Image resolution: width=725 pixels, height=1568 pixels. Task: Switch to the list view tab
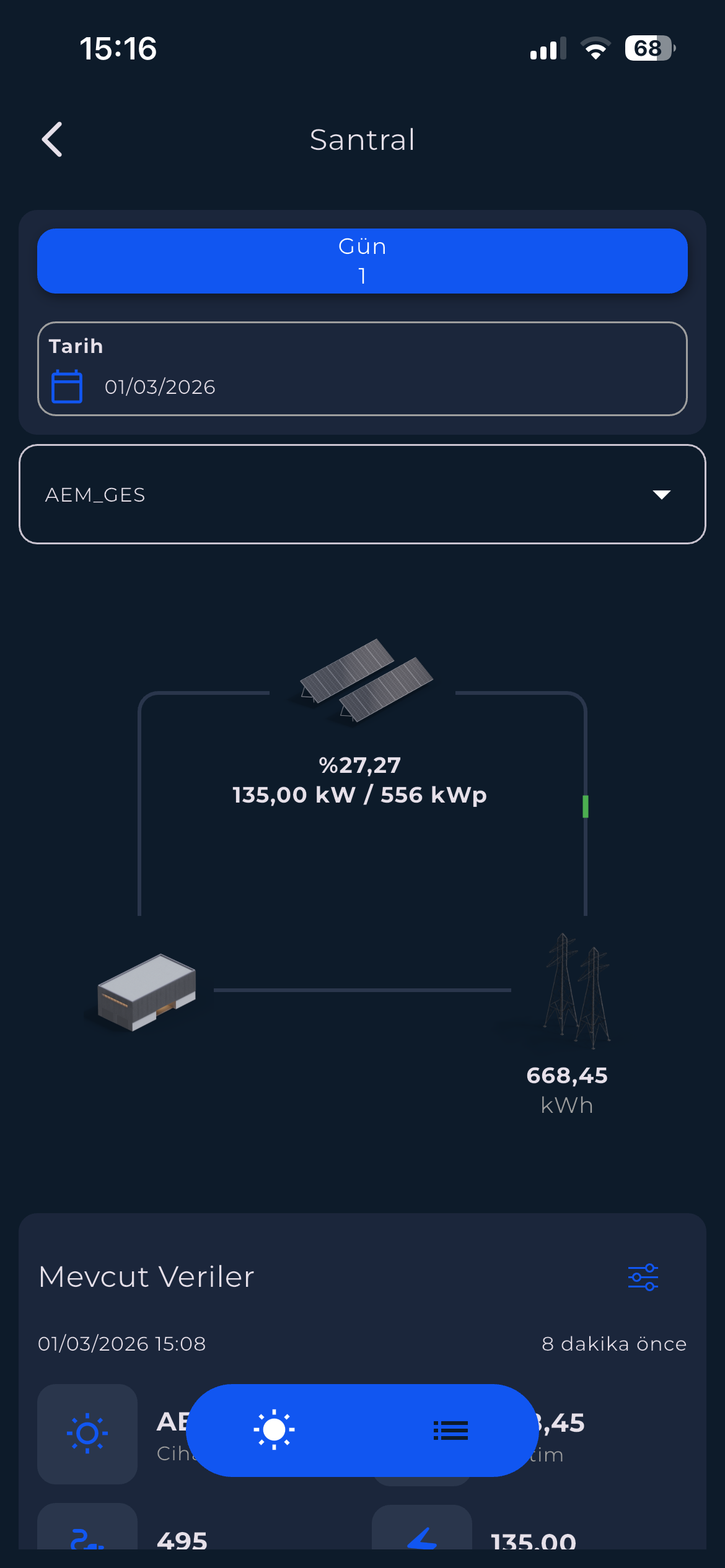pos(450,1430)
